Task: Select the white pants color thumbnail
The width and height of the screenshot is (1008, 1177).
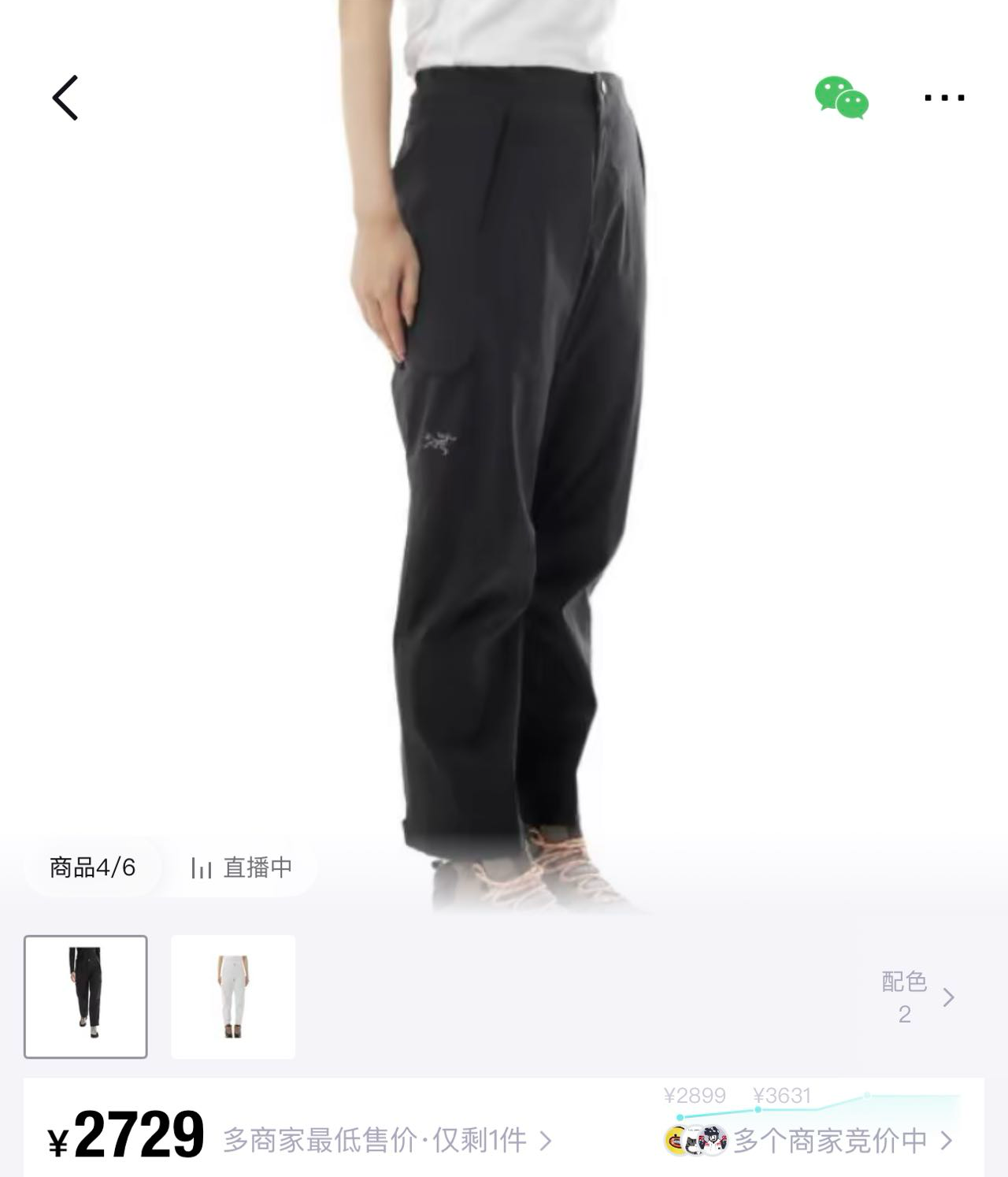Action: [233, 997]
